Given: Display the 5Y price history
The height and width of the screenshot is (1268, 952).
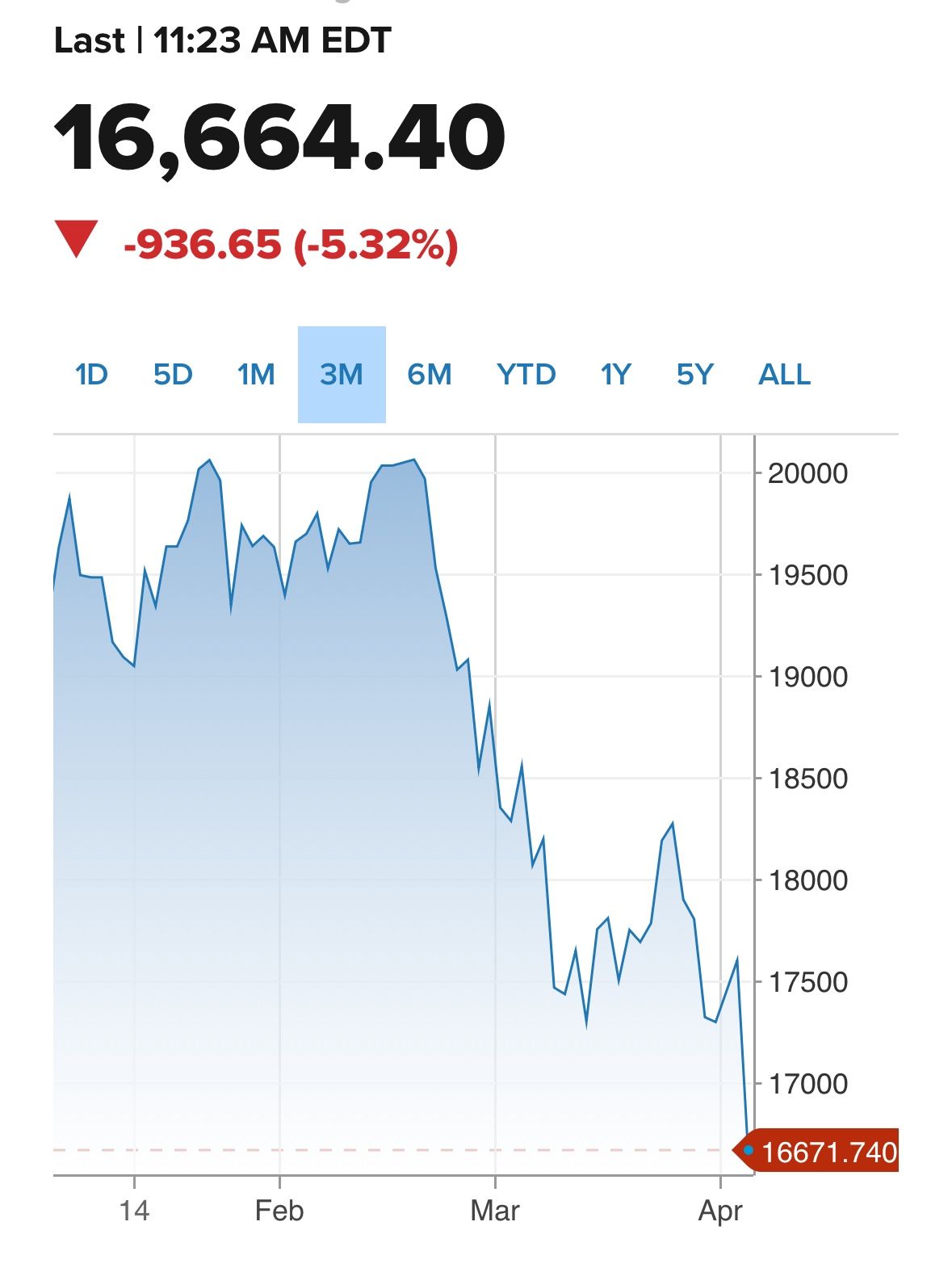Looking at the screenshot, I should click(x=695, y=375).
